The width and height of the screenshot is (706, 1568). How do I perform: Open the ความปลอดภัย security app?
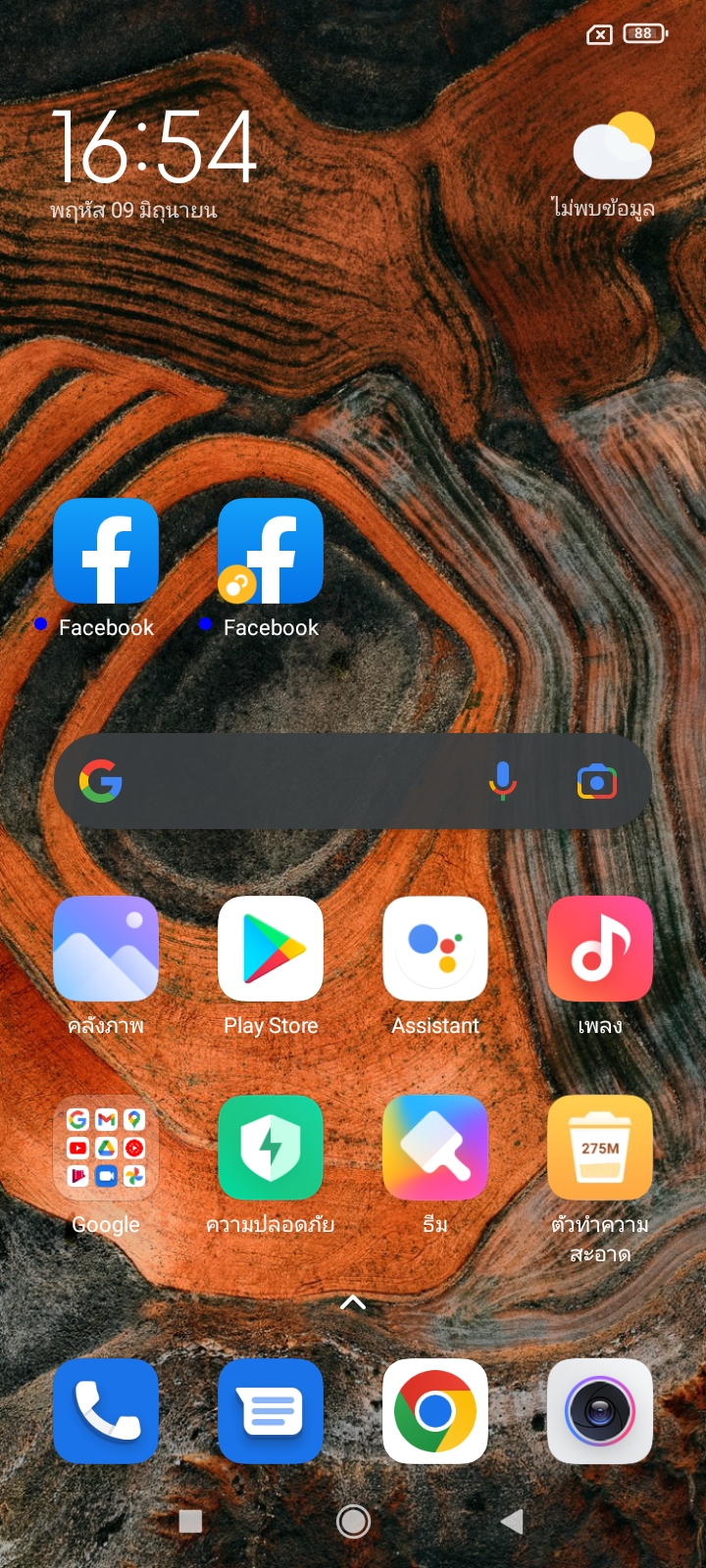pos(271,1148)
